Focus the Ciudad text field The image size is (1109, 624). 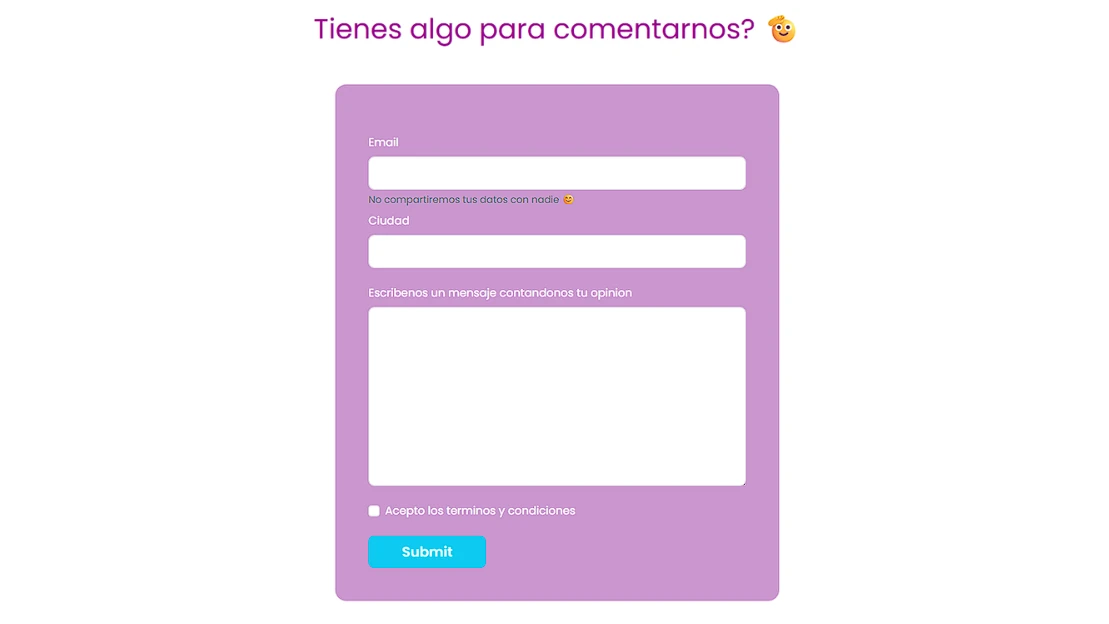pos(556,251)
